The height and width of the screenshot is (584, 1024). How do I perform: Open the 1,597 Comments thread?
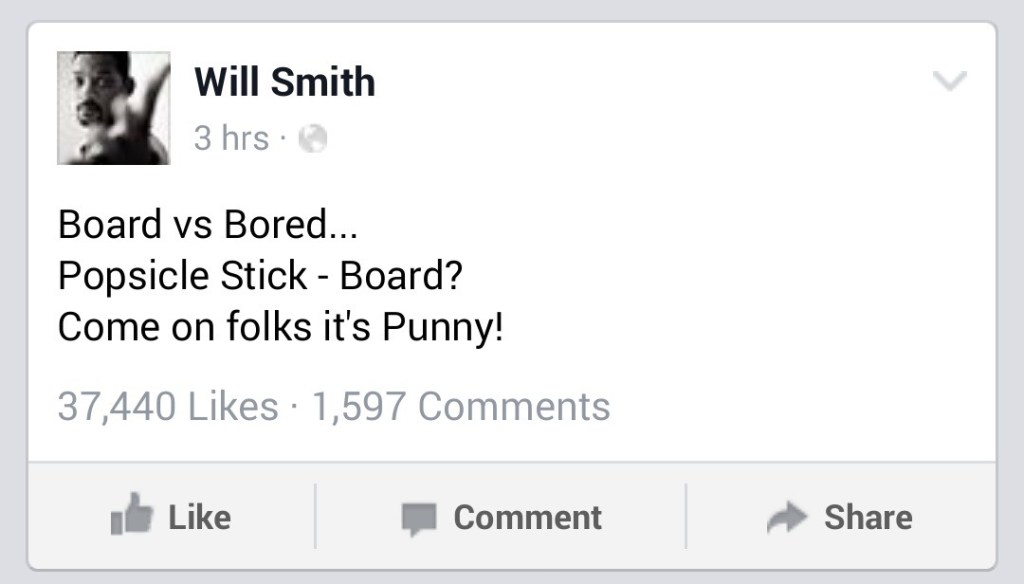[x=461, y=406]
